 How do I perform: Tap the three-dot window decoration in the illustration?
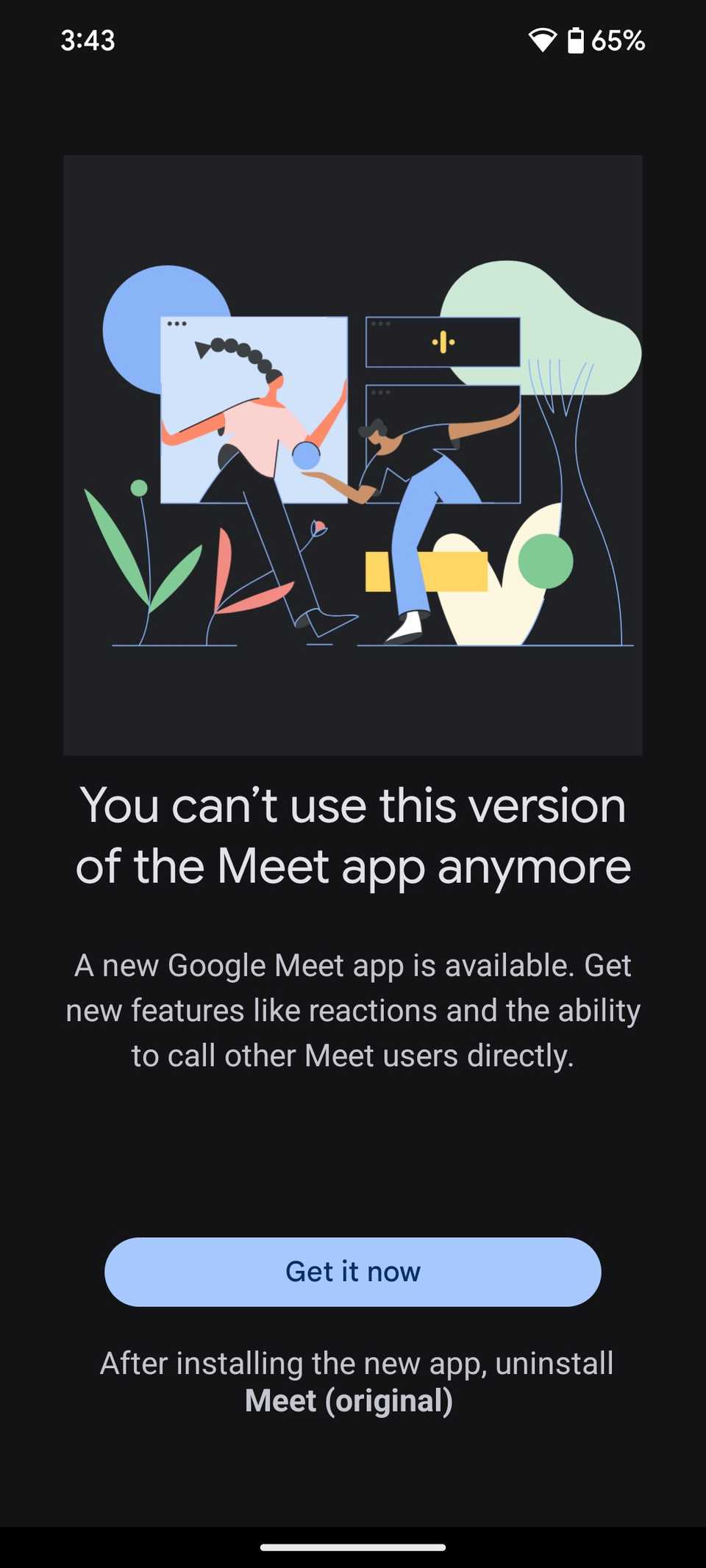pos(176,322)
